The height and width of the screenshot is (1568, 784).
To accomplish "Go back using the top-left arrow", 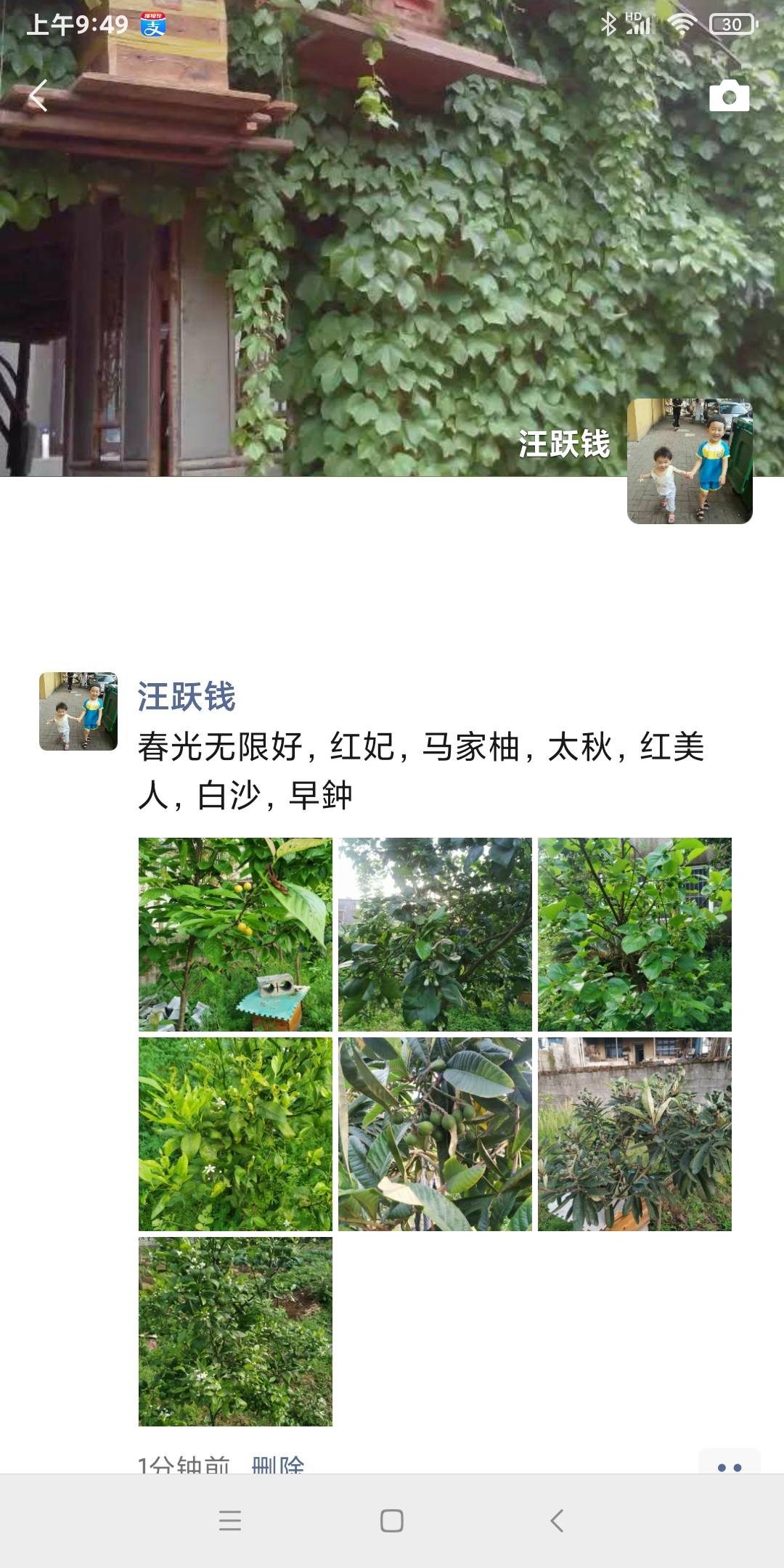I will coord(38,95).
